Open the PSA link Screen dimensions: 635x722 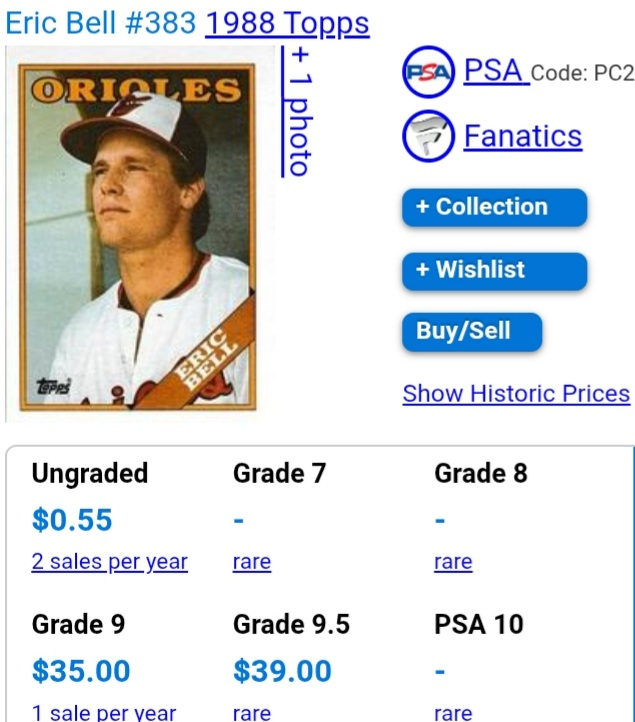tap(494, 71)
